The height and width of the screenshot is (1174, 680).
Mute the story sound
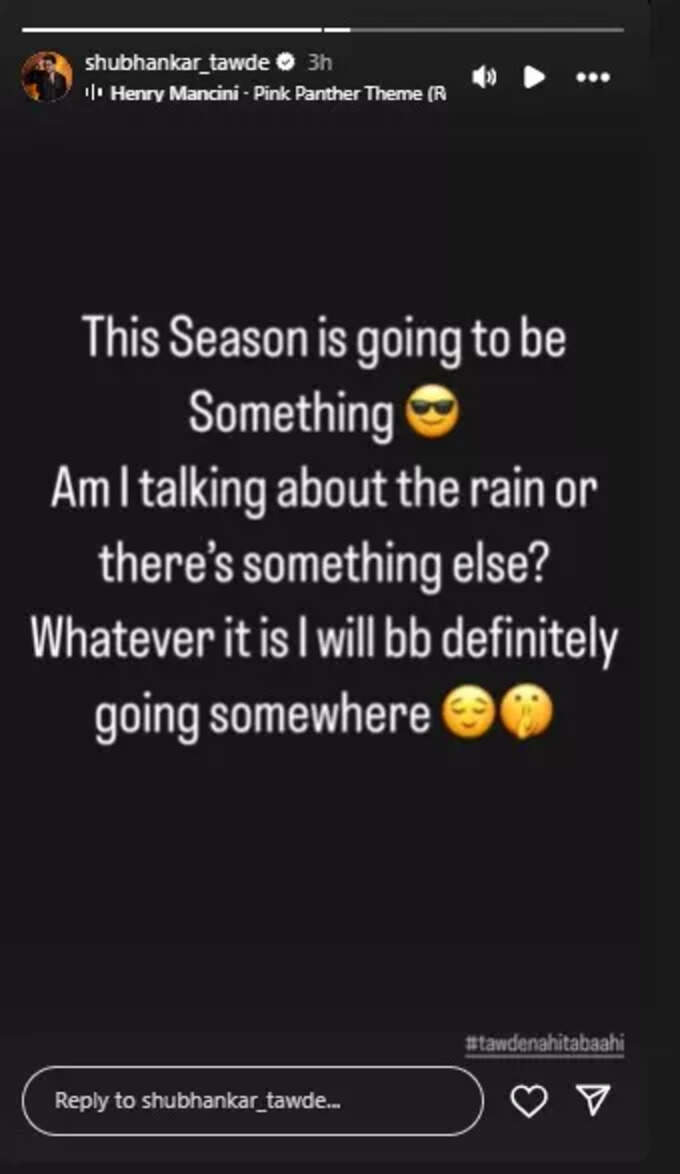click(x=484, y=76)
